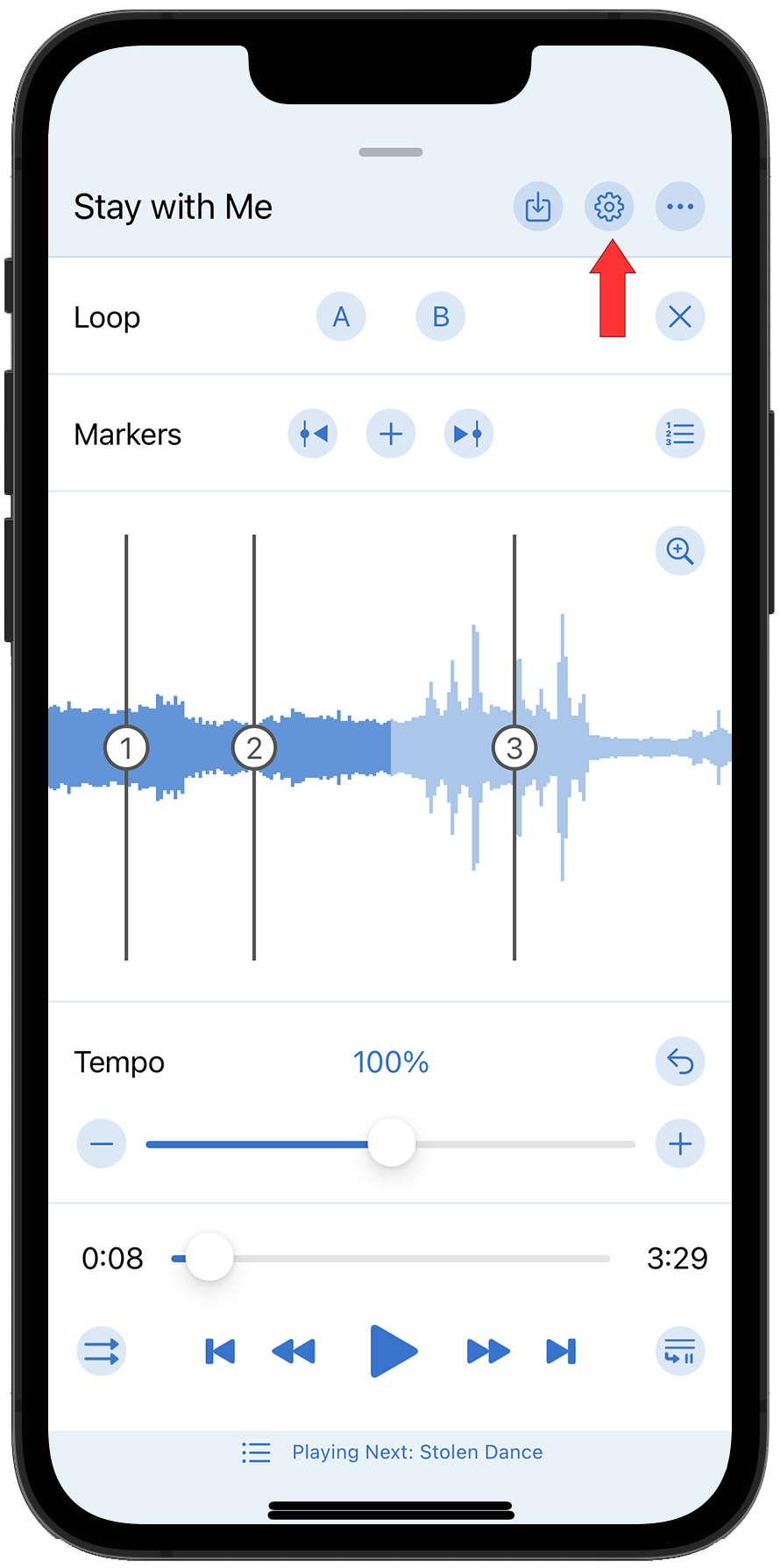Screen dimensions: 780x1568
Task: Open the markers list
Action: 680,434
